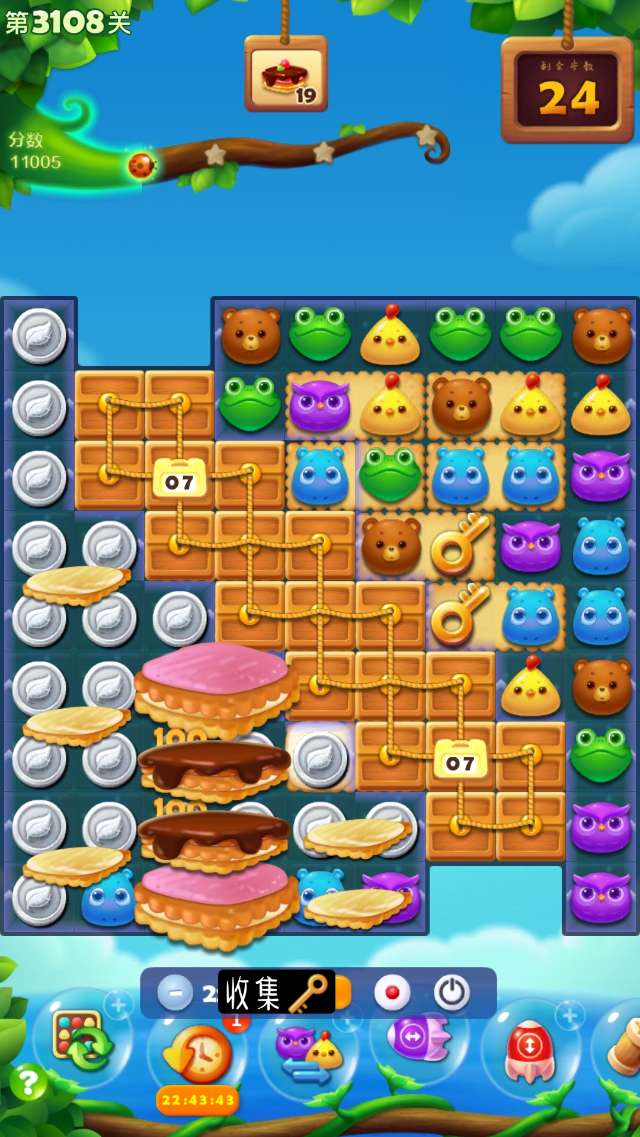Tap the minus button on recorder bar
The width and height of the screenshot is (640, 1137).
tap(175, 993)
